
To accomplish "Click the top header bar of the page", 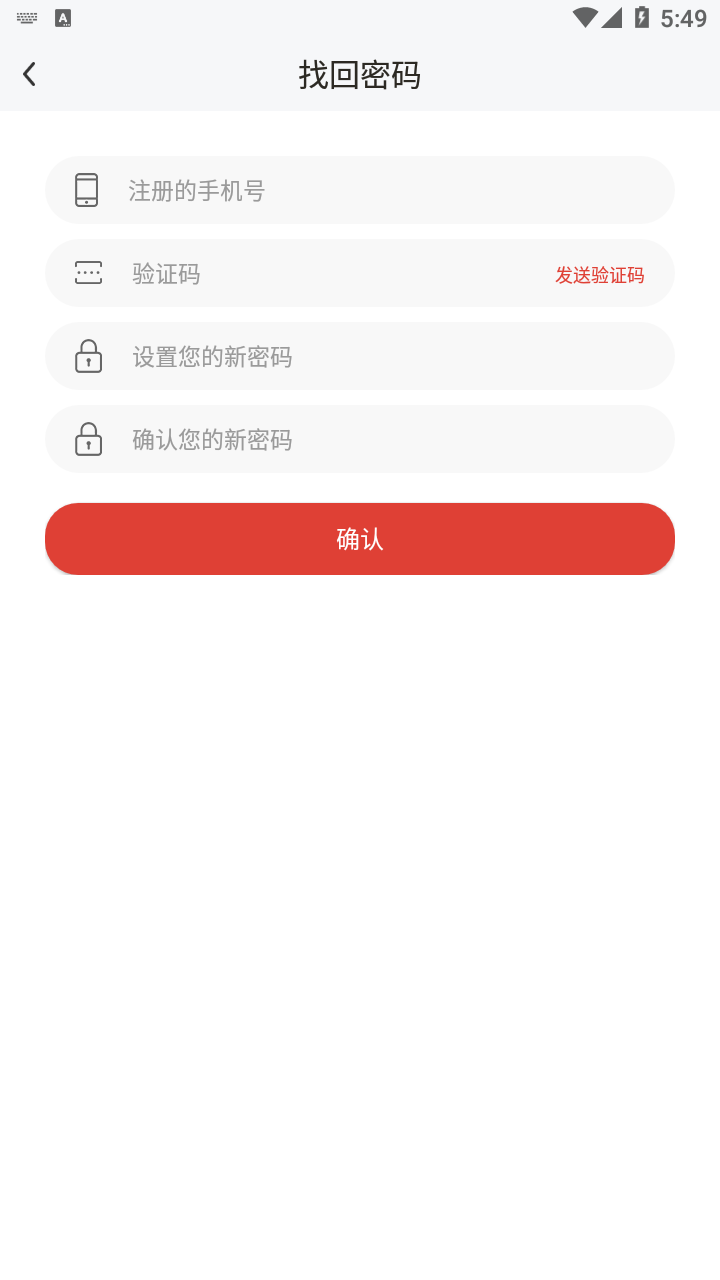I will pos(360,75).
